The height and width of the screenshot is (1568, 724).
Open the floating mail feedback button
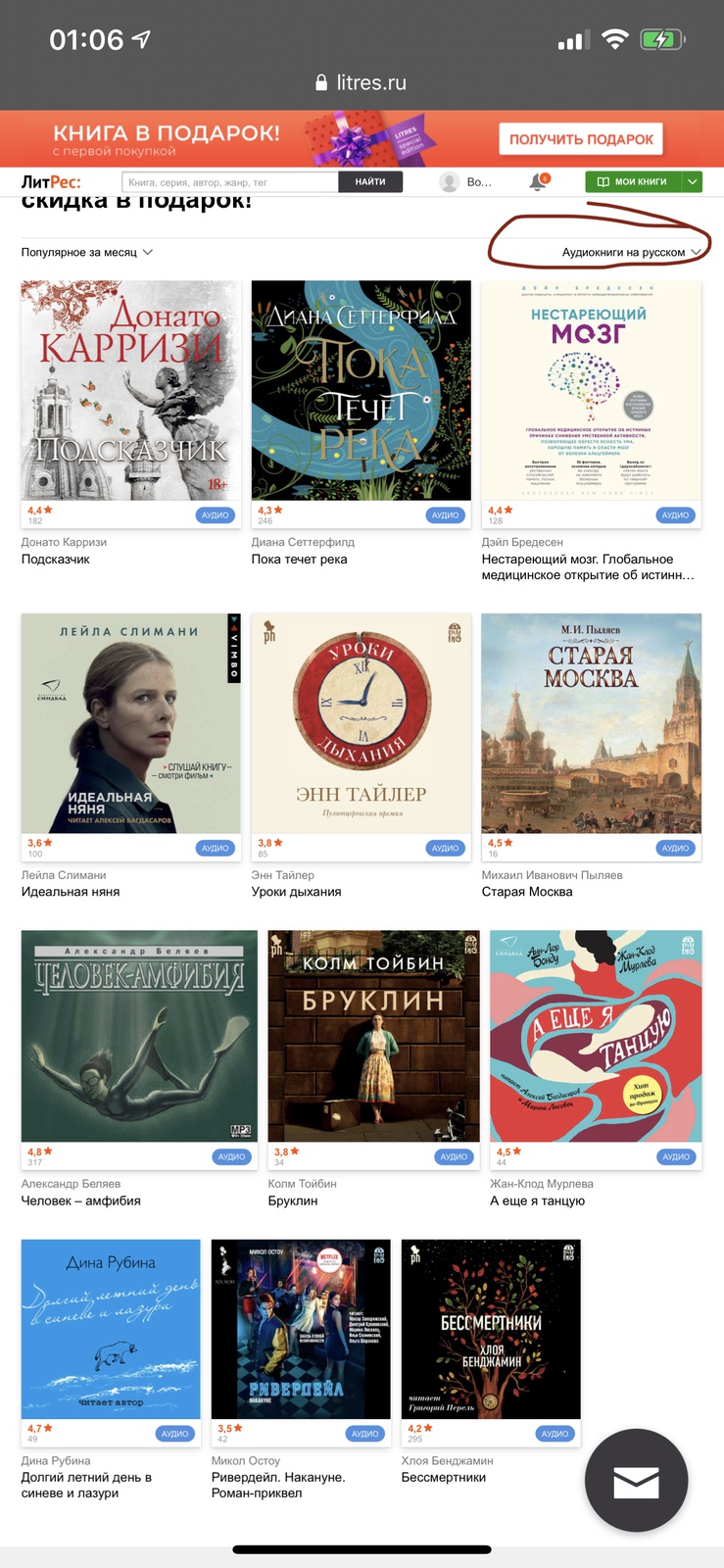coord(636,1481)
